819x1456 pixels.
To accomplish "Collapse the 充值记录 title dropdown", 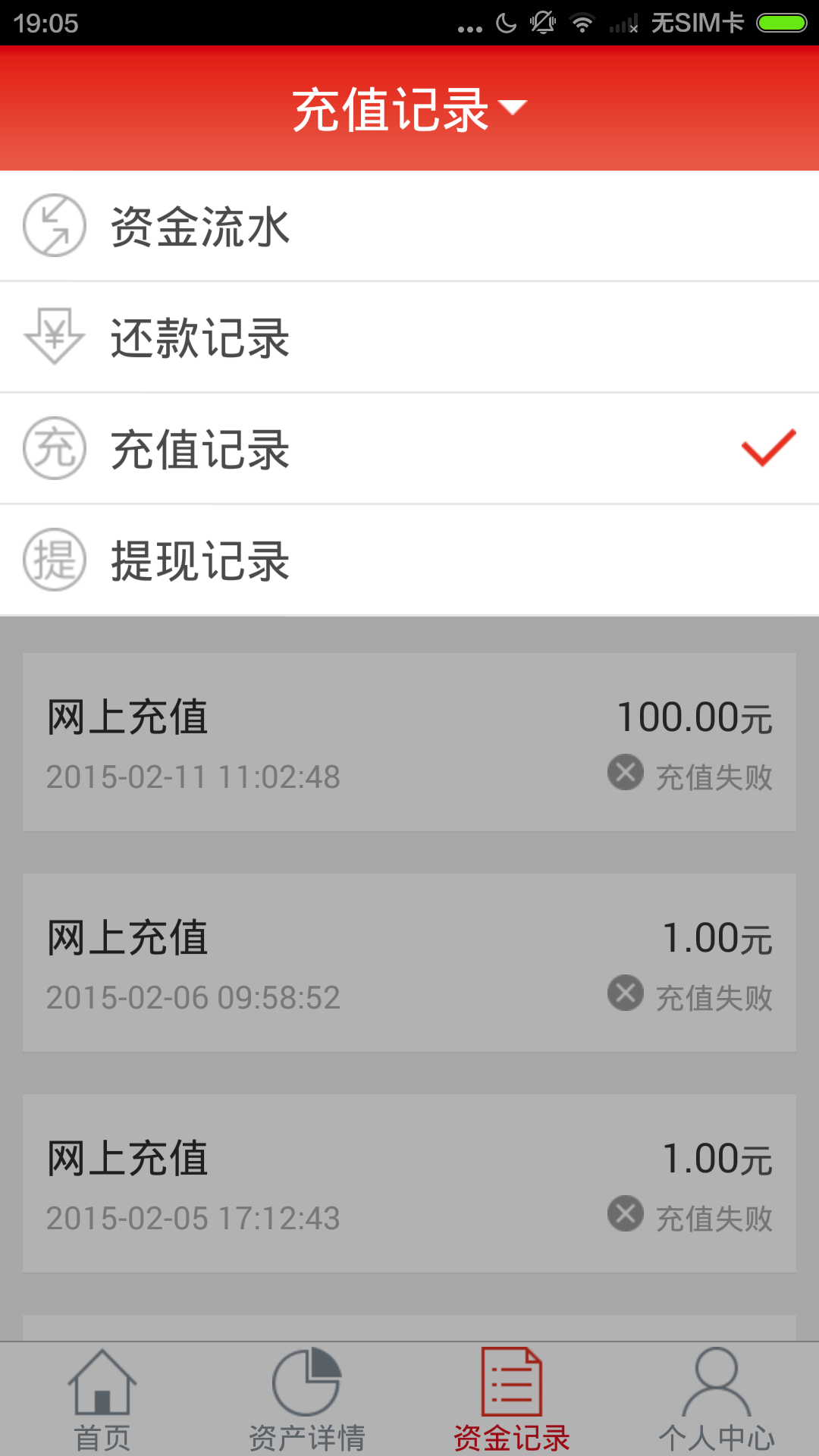I will [409, 109].
